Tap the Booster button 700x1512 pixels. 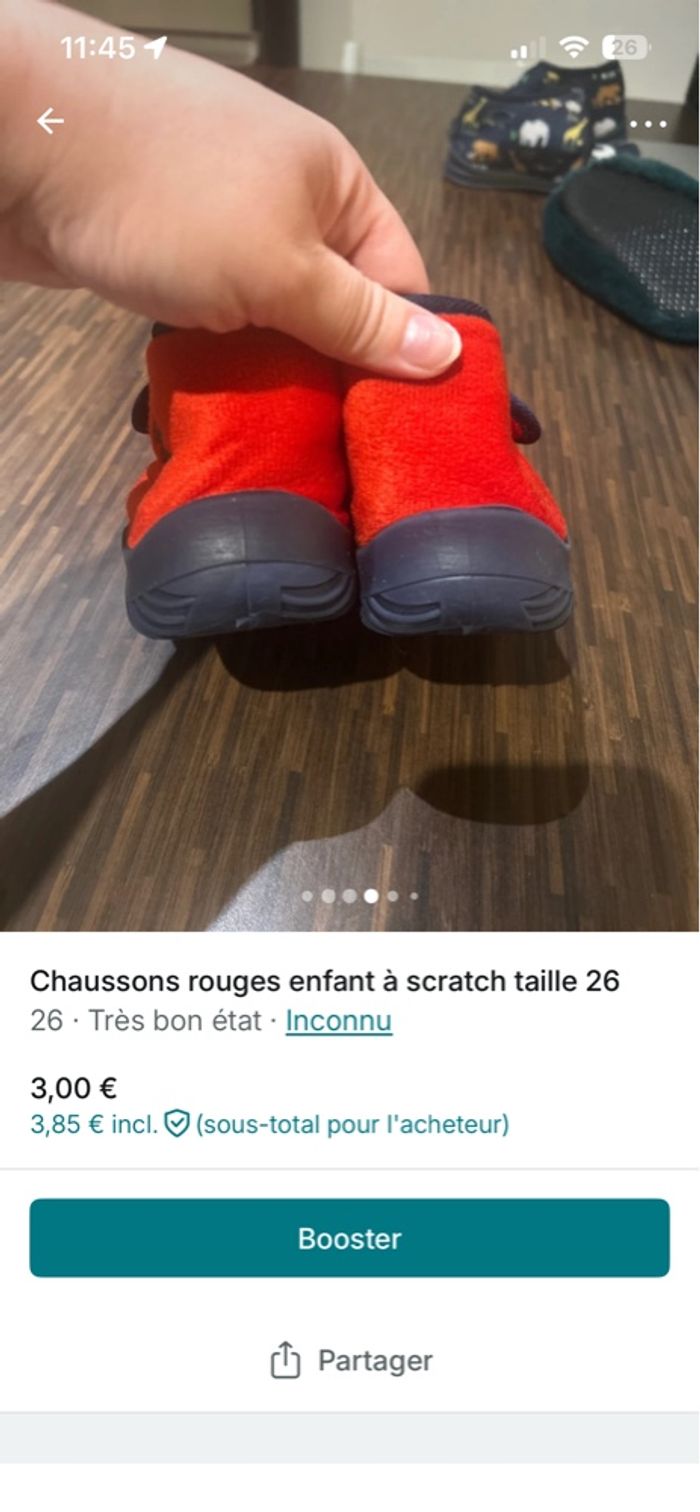[349, 1238]
